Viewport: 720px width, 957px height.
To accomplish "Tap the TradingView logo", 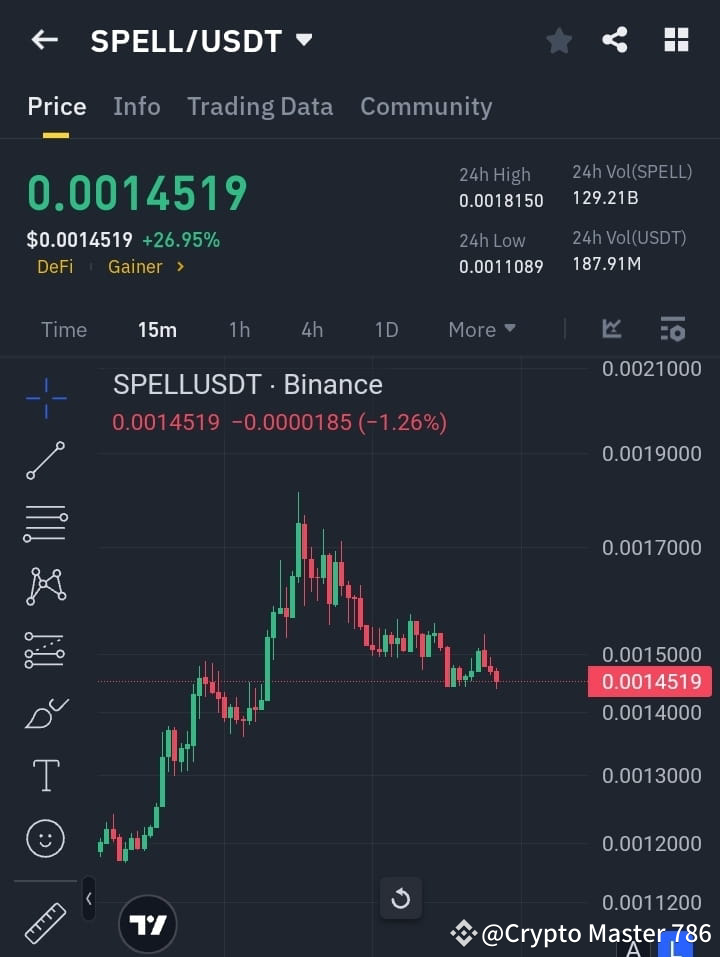I will pos(148,923).
